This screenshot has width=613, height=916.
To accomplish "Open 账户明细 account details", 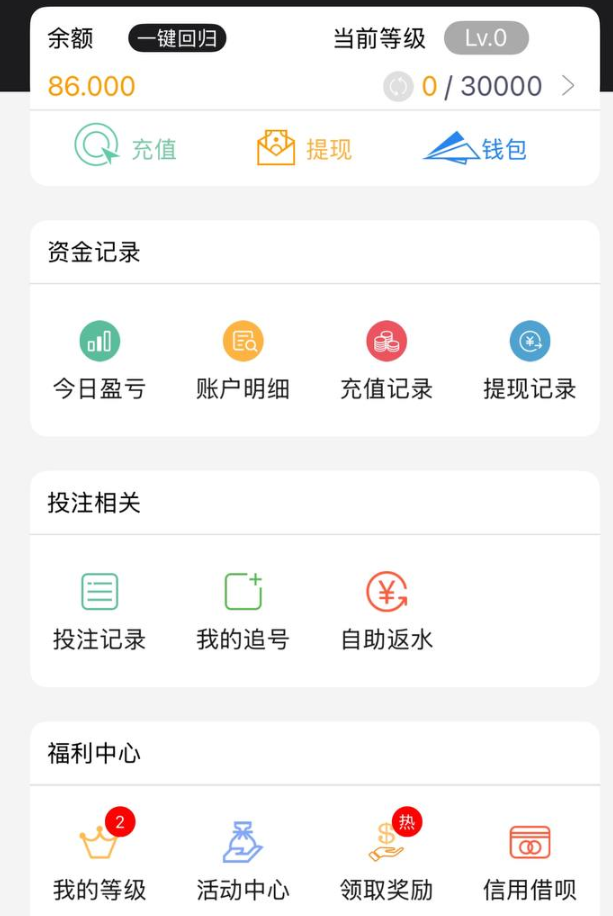I will (242, 362).
